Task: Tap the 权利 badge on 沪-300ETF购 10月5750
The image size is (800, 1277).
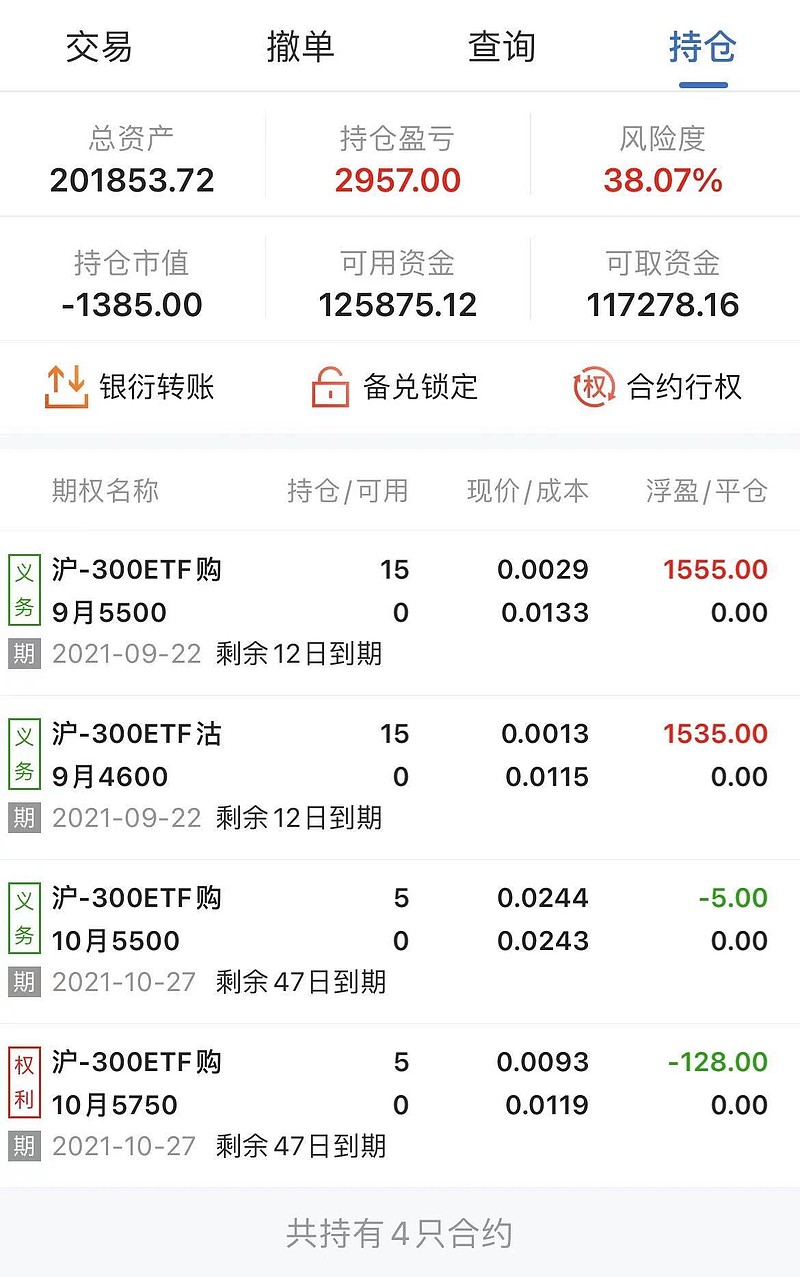Action: [x=23, y=1082]
